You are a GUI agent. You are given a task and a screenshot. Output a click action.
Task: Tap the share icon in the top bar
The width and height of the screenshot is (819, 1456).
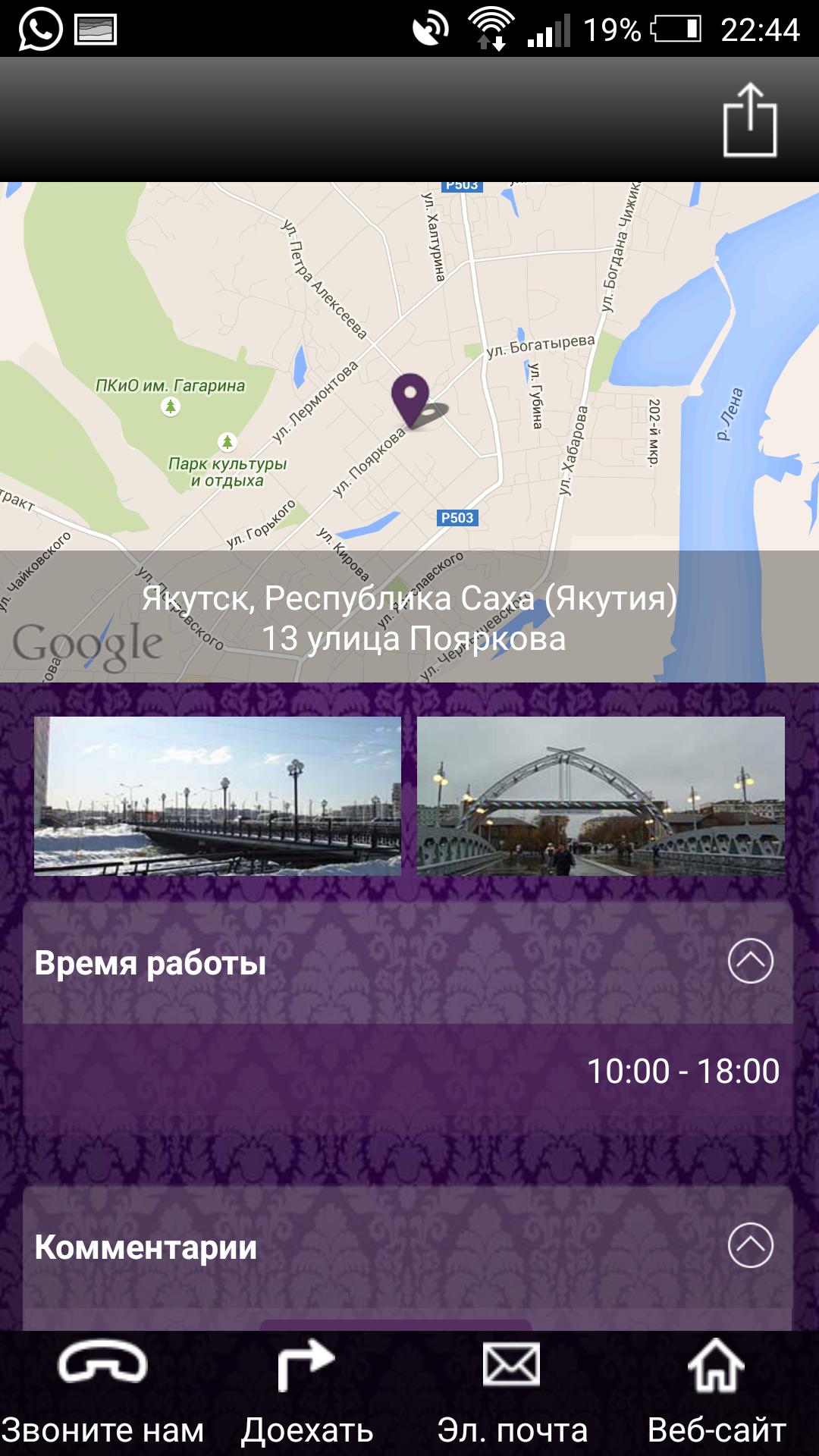coord(749,121)
